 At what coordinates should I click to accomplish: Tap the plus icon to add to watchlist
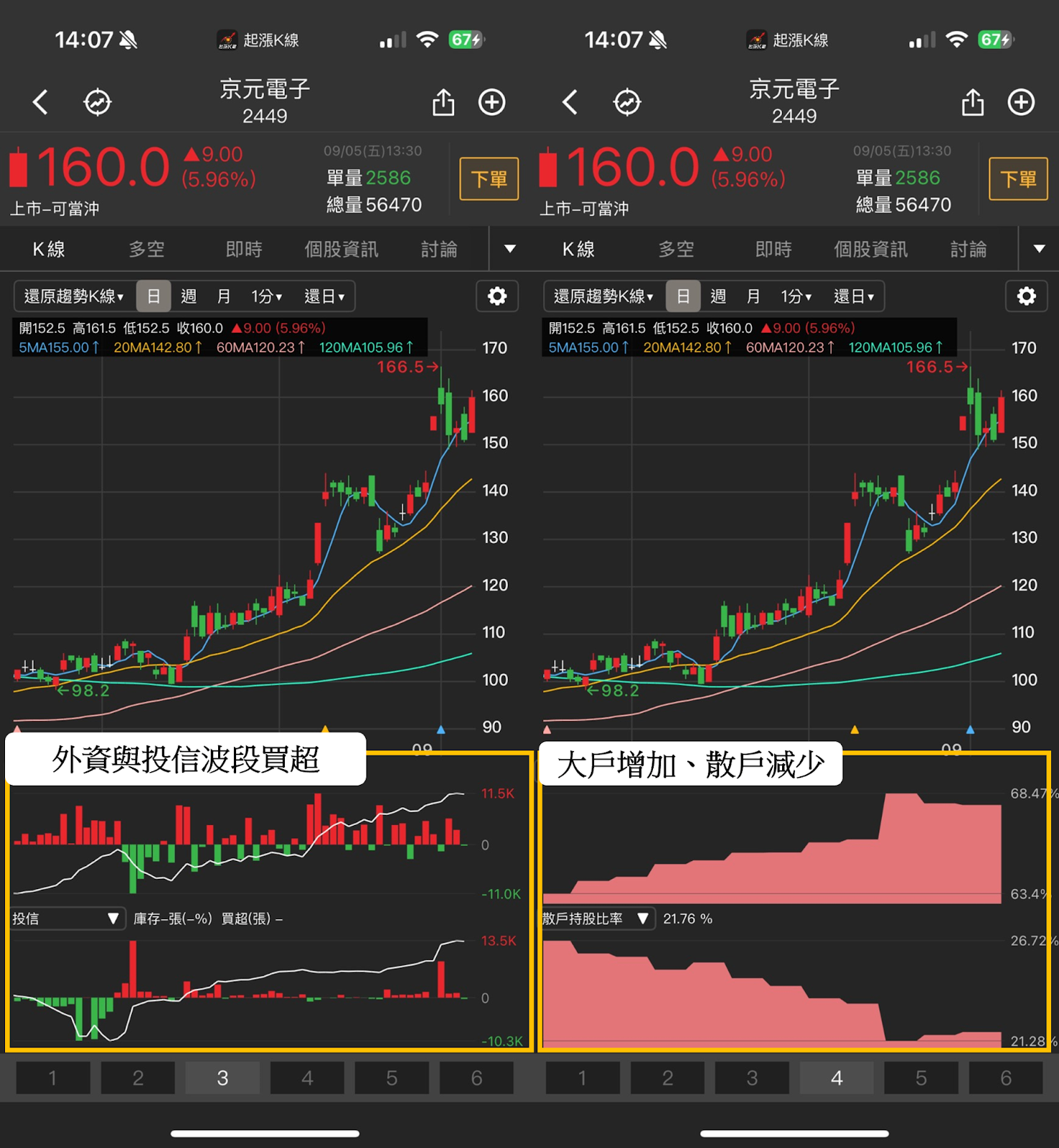pos(492,102)
